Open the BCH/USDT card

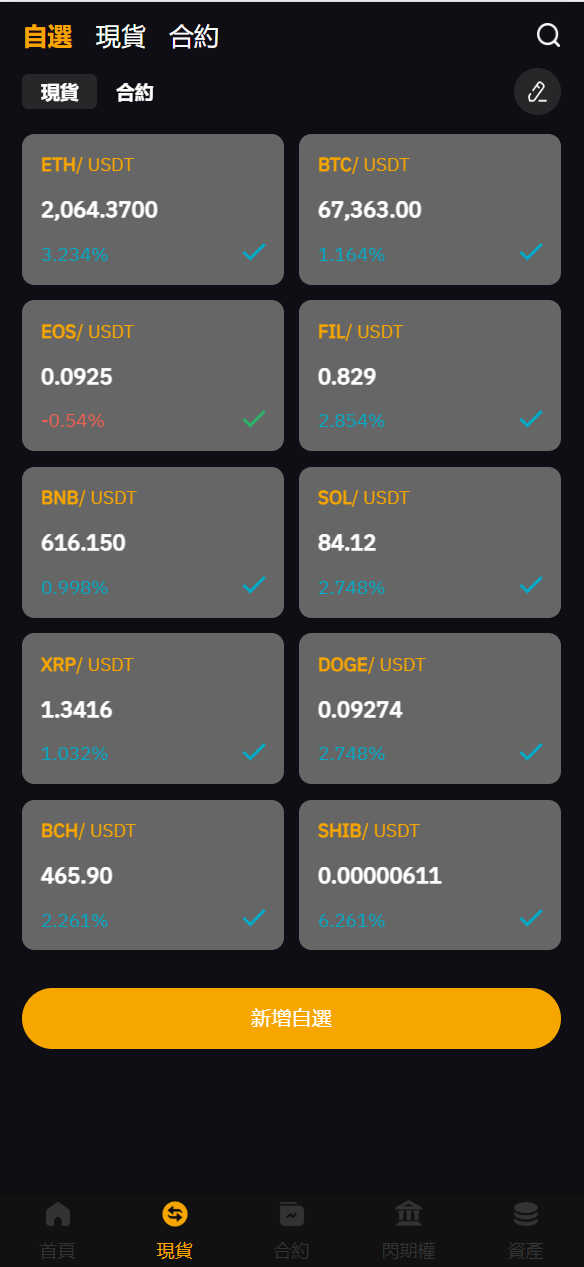tap(153, 875)
